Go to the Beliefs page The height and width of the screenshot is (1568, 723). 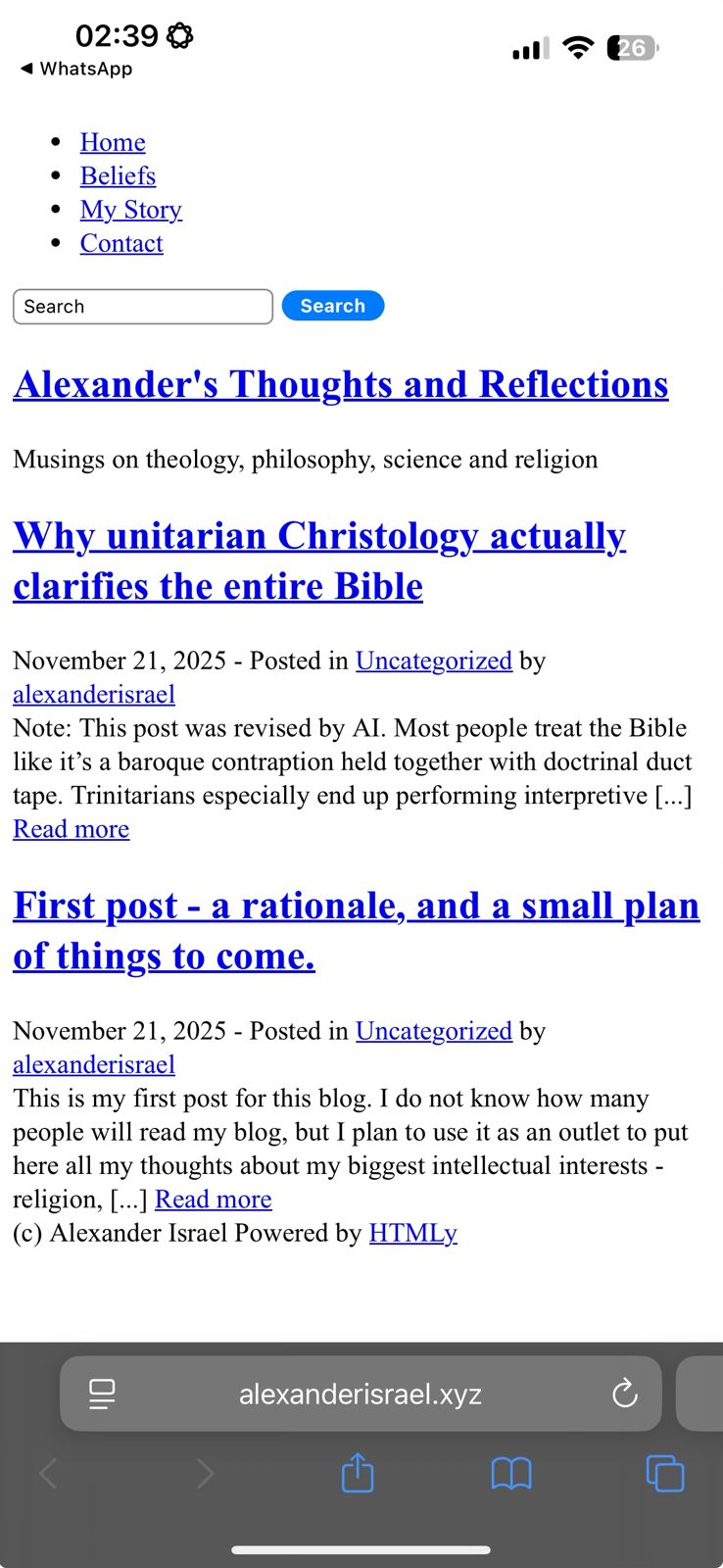tap(118, 176)
